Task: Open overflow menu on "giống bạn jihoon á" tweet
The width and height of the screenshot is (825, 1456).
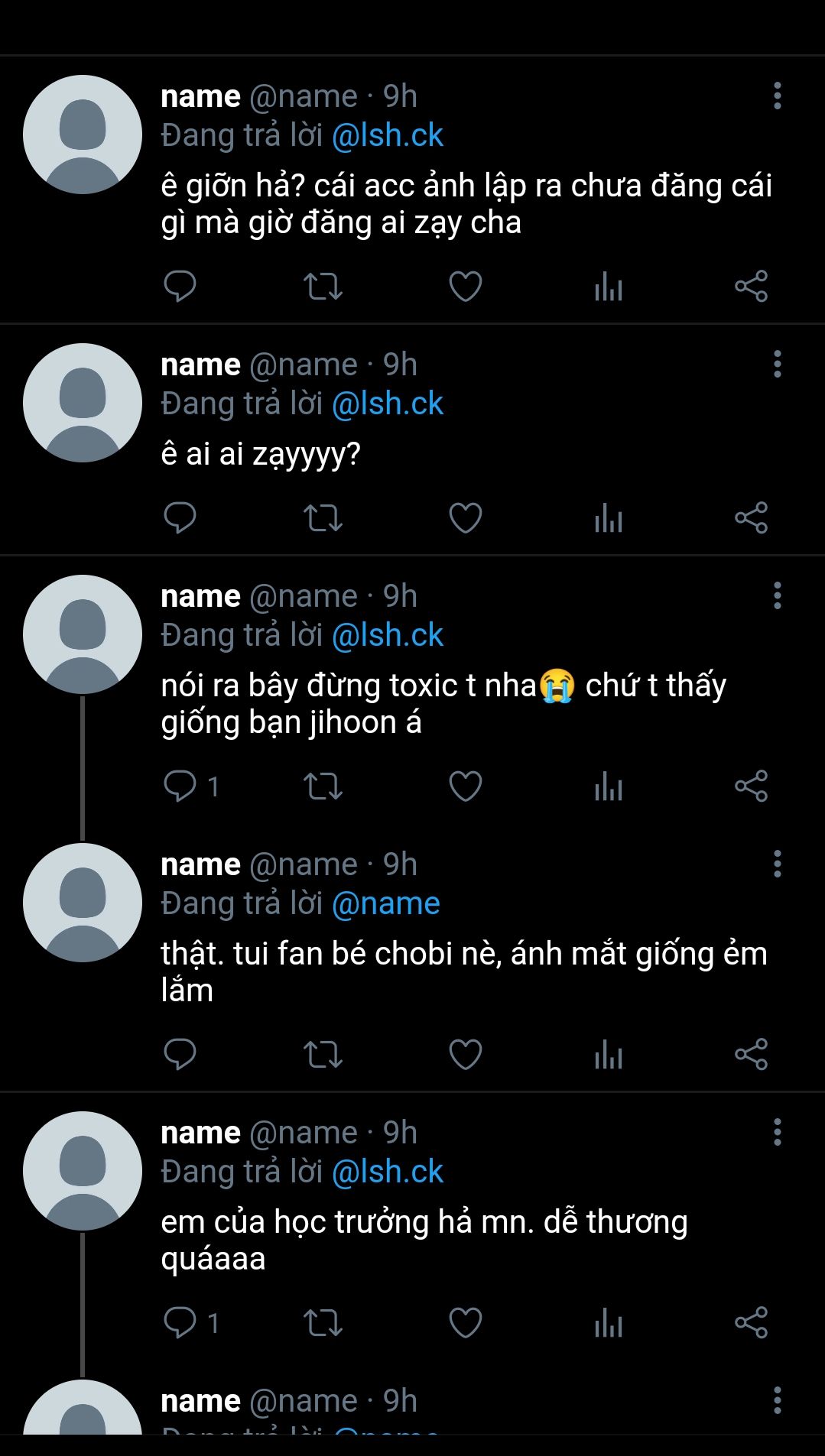Action: (777, 595)
